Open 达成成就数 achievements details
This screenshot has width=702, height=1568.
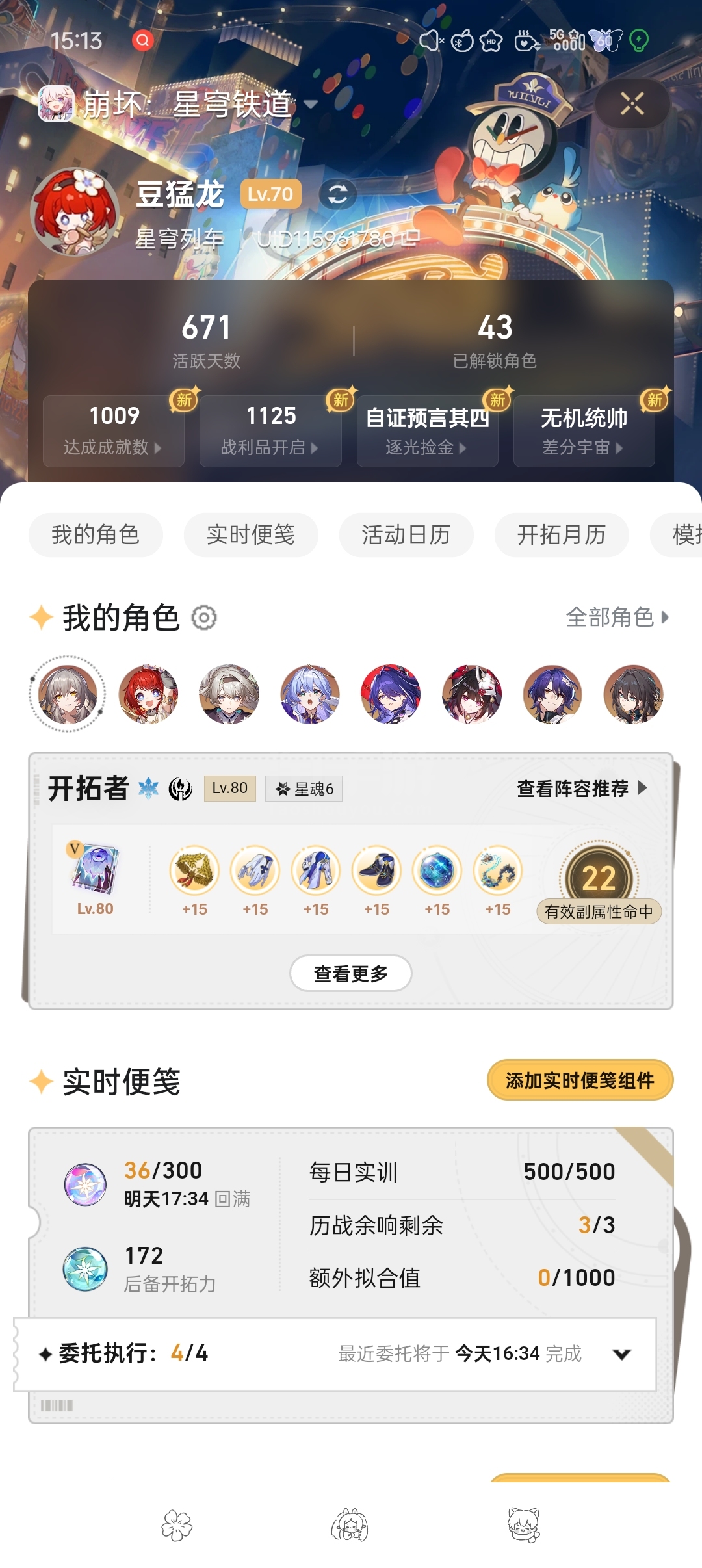point(114,430)
